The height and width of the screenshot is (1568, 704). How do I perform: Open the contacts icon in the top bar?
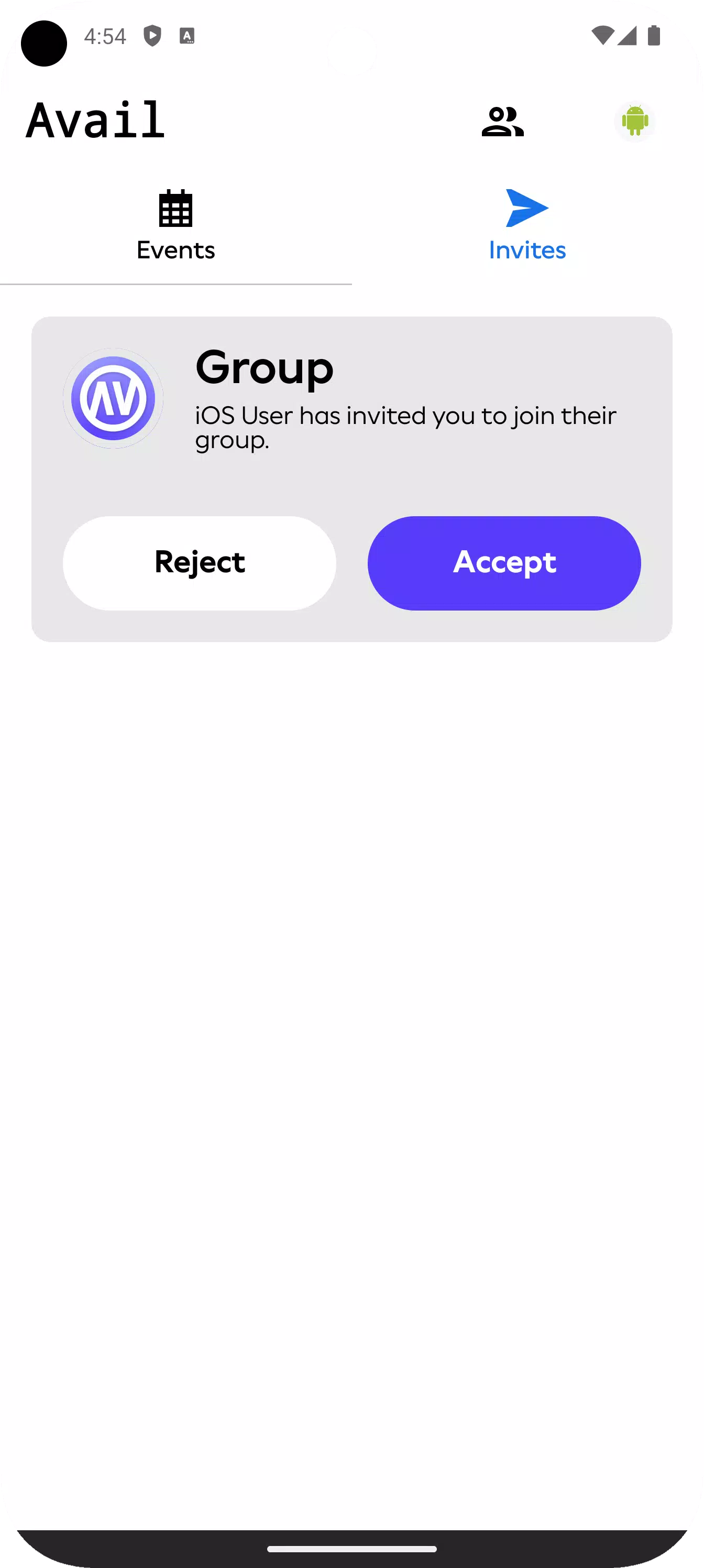(502, 122)
